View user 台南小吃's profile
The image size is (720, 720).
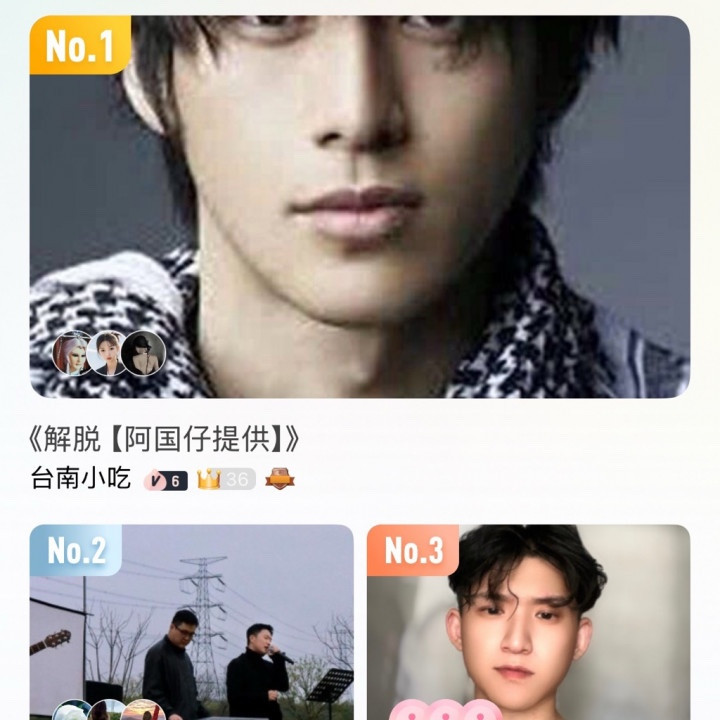(x=81, y=478)
